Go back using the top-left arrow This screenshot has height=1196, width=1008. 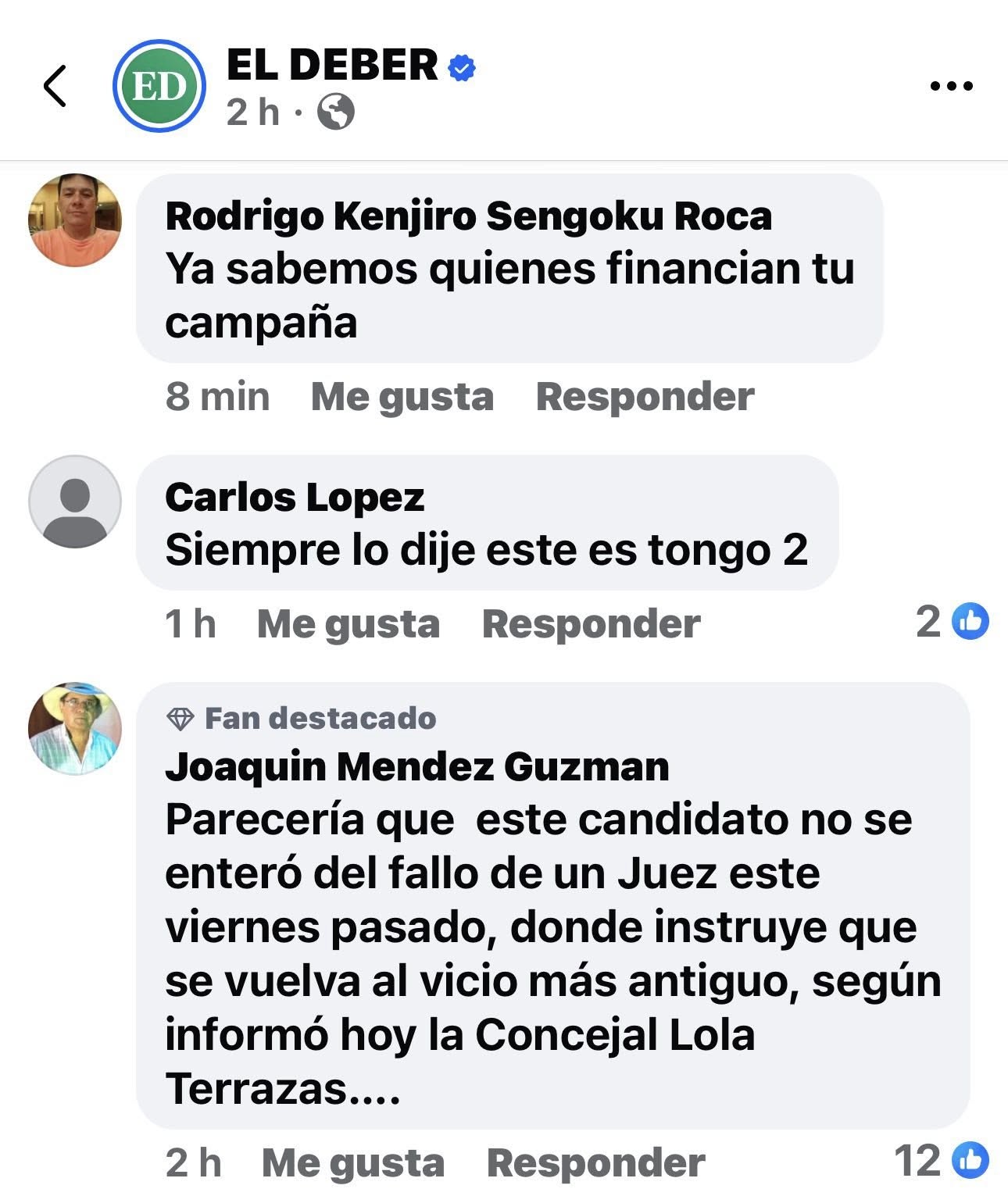[x=55, y=85]
